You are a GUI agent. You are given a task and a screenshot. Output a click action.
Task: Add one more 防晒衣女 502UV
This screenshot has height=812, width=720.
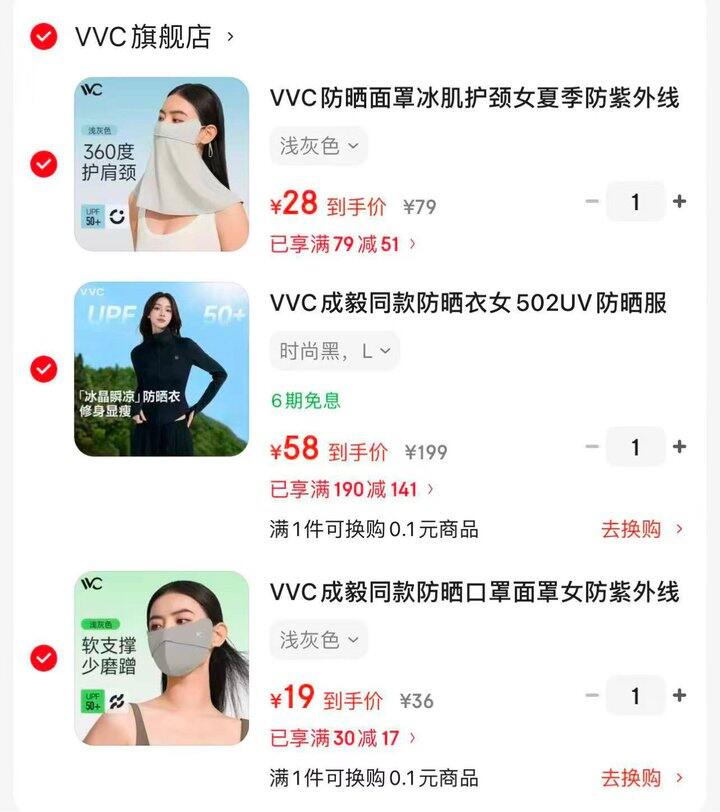tap(680, 447)
